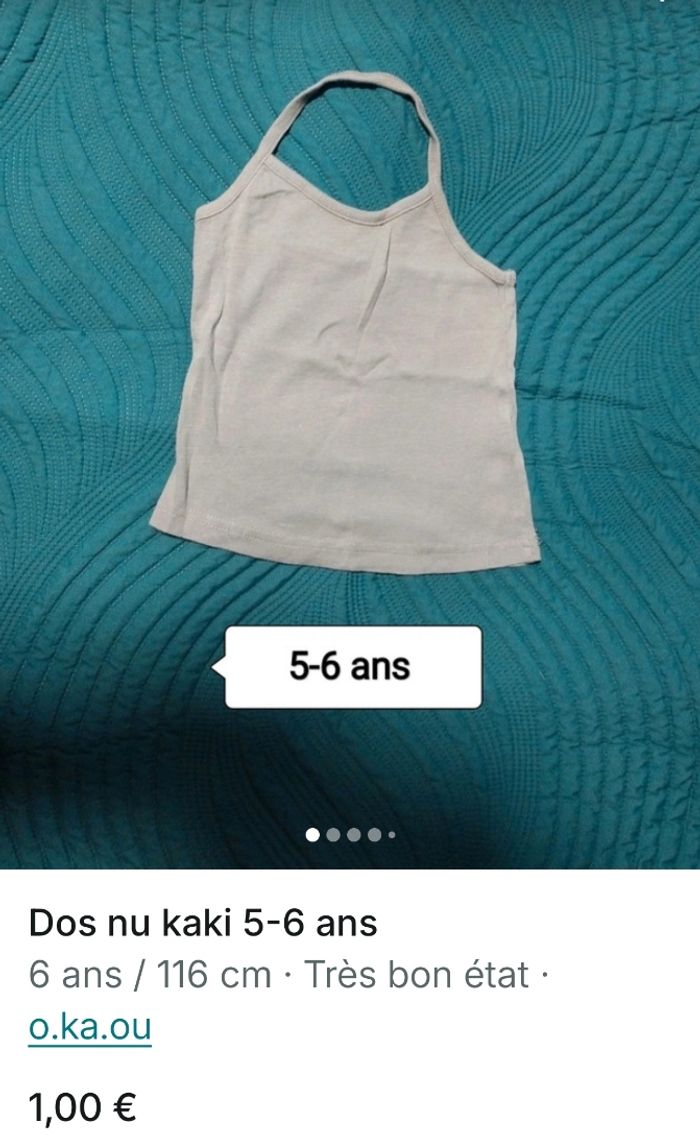Open seller profile o.ka.ou
Viewport: 700px width, 1137px height.
(x=90, y=1028)
